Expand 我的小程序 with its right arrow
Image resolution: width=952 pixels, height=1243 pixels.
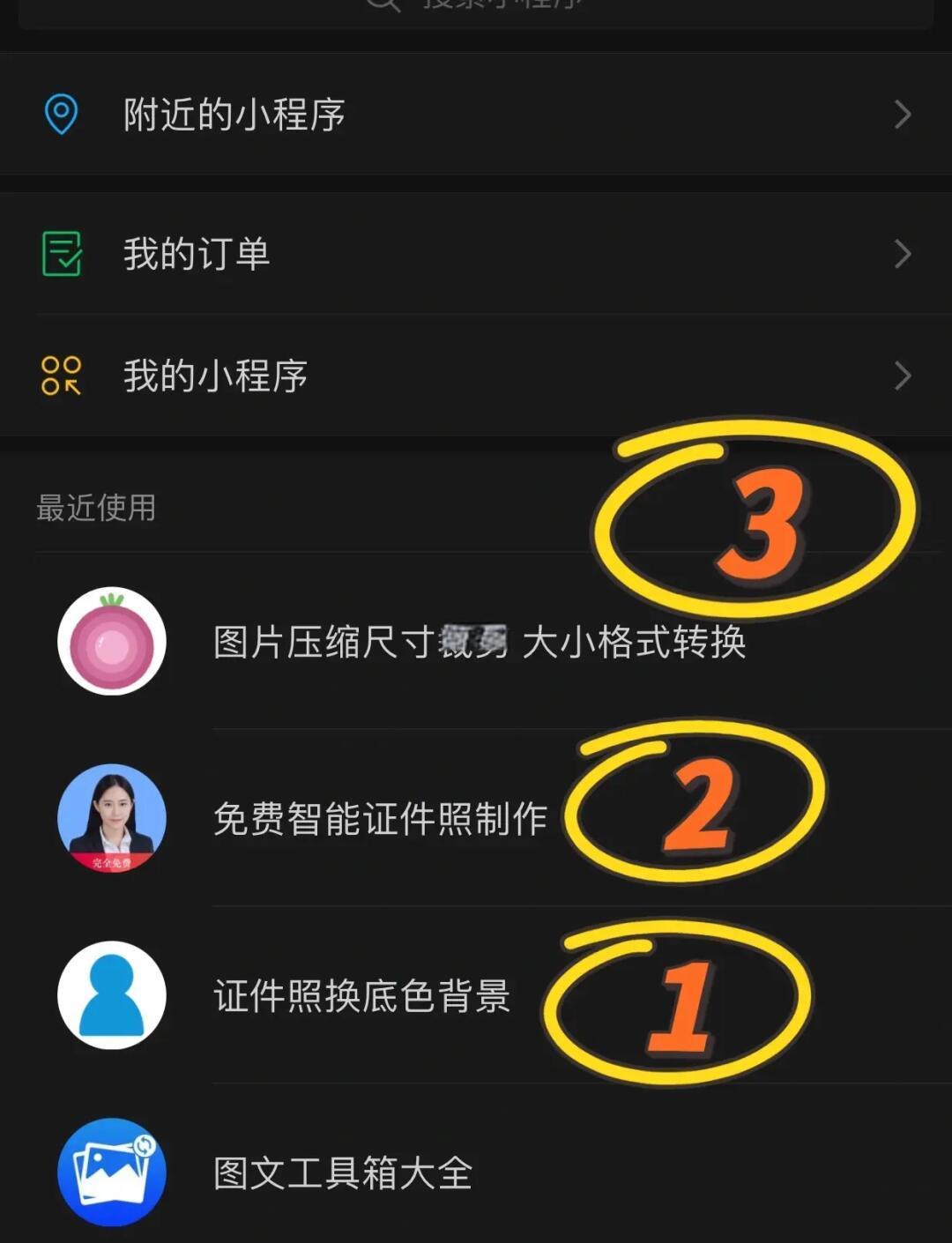click(901, 376)
